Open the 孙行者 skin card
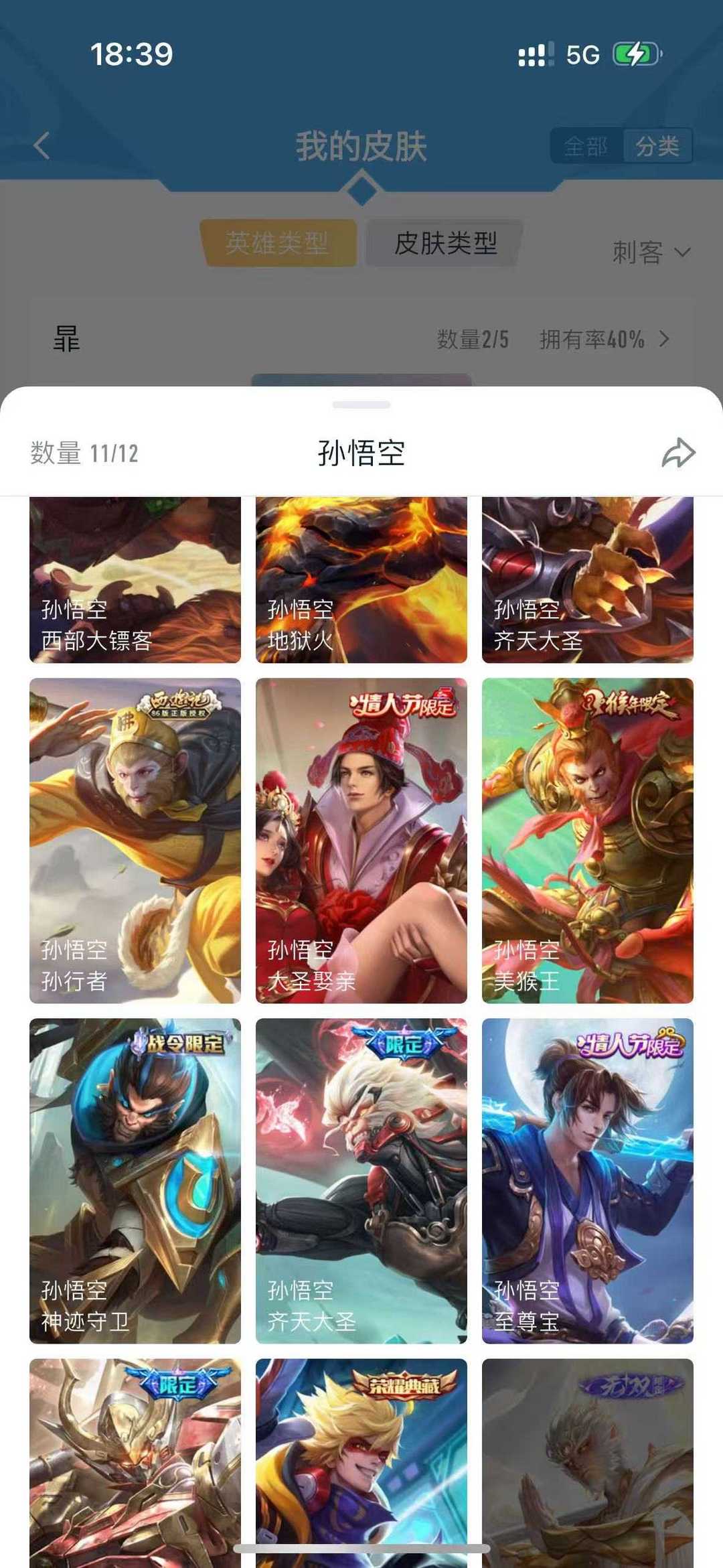 (x=135, y=840)
